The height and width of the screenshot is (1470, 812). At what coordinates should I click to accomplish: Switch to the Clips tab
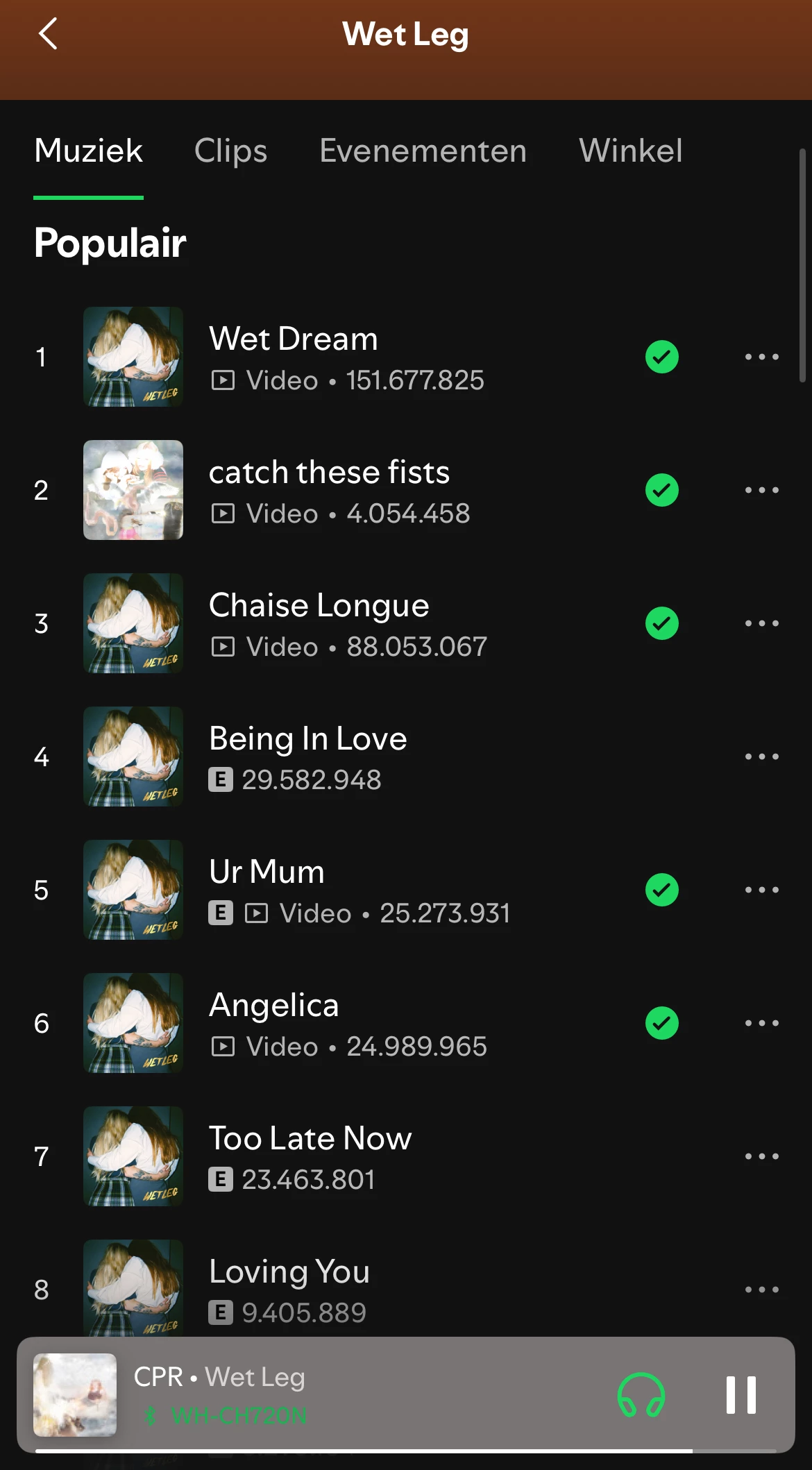[x=230, y=151]
